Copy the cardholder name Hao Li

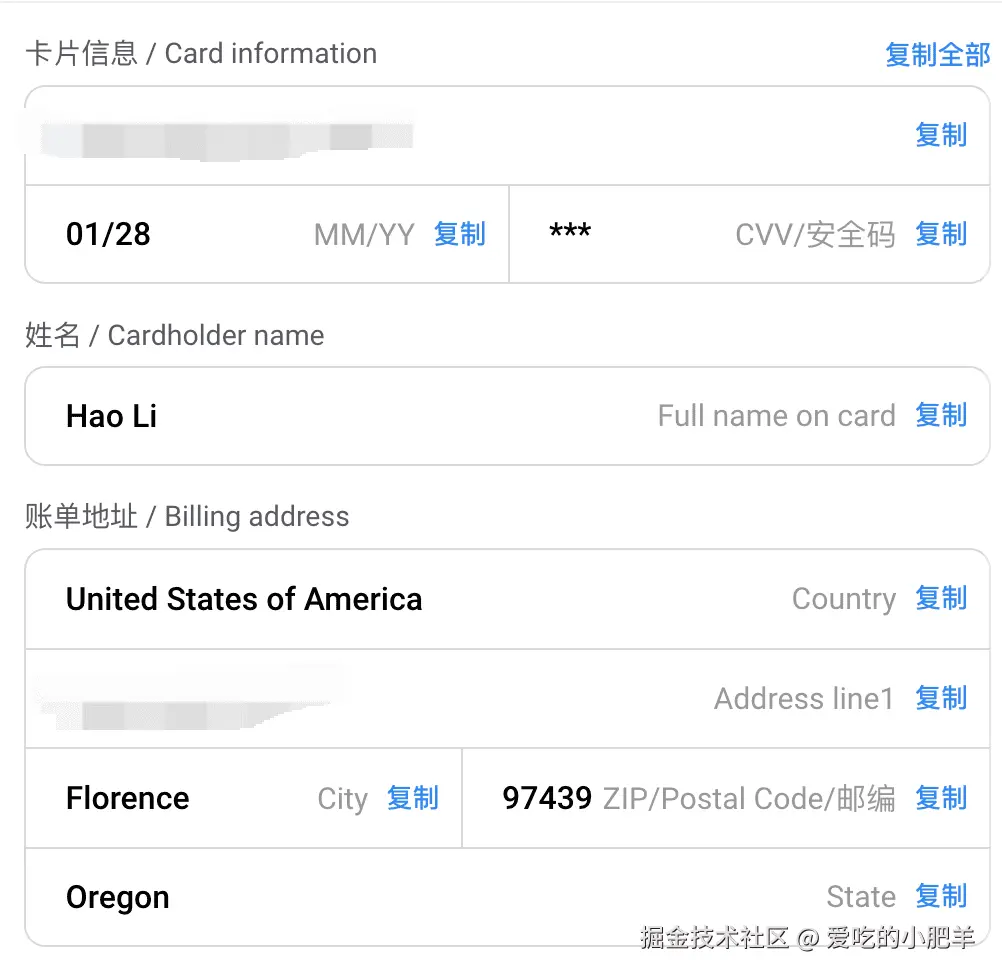[x=941, y=416]
